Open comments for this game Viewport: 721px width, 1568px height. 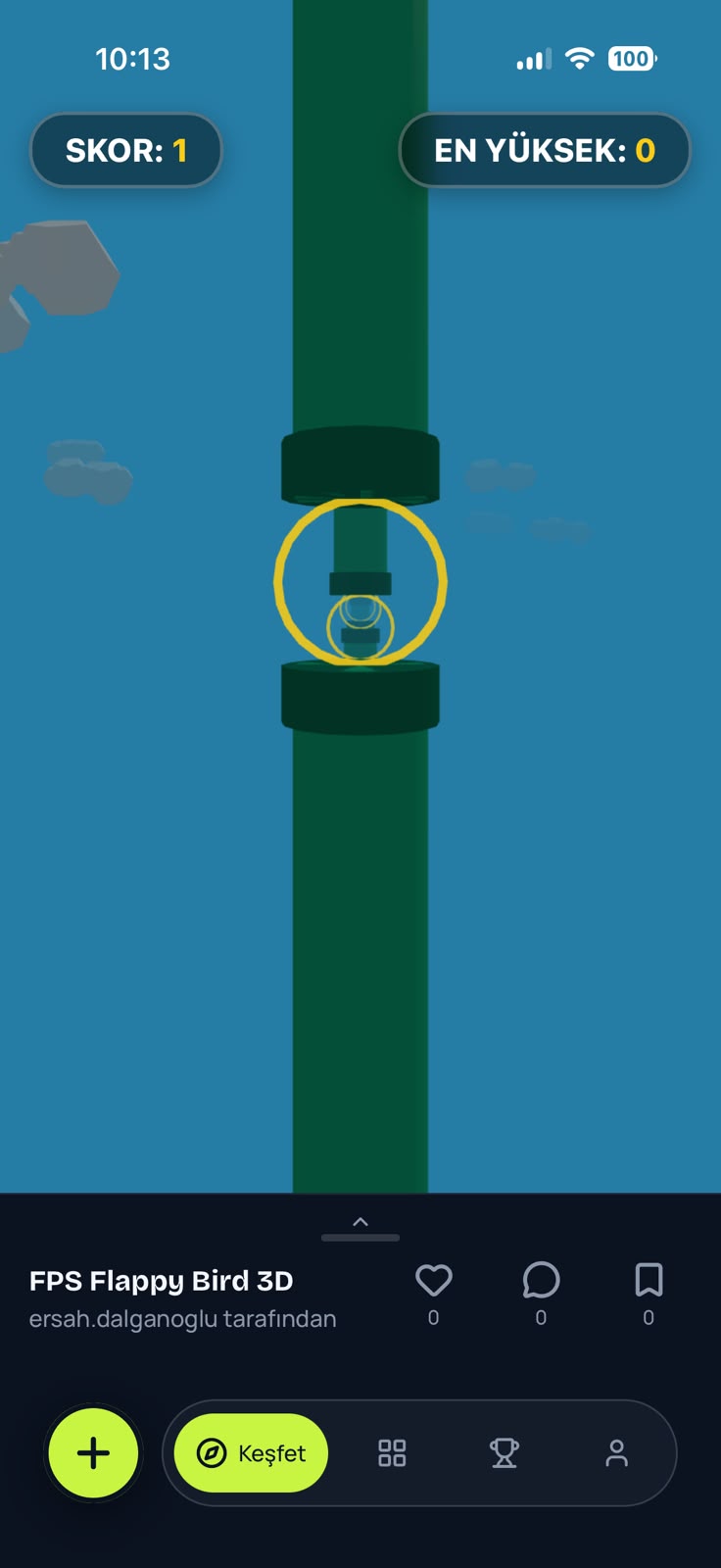[x=541, y=1281]
